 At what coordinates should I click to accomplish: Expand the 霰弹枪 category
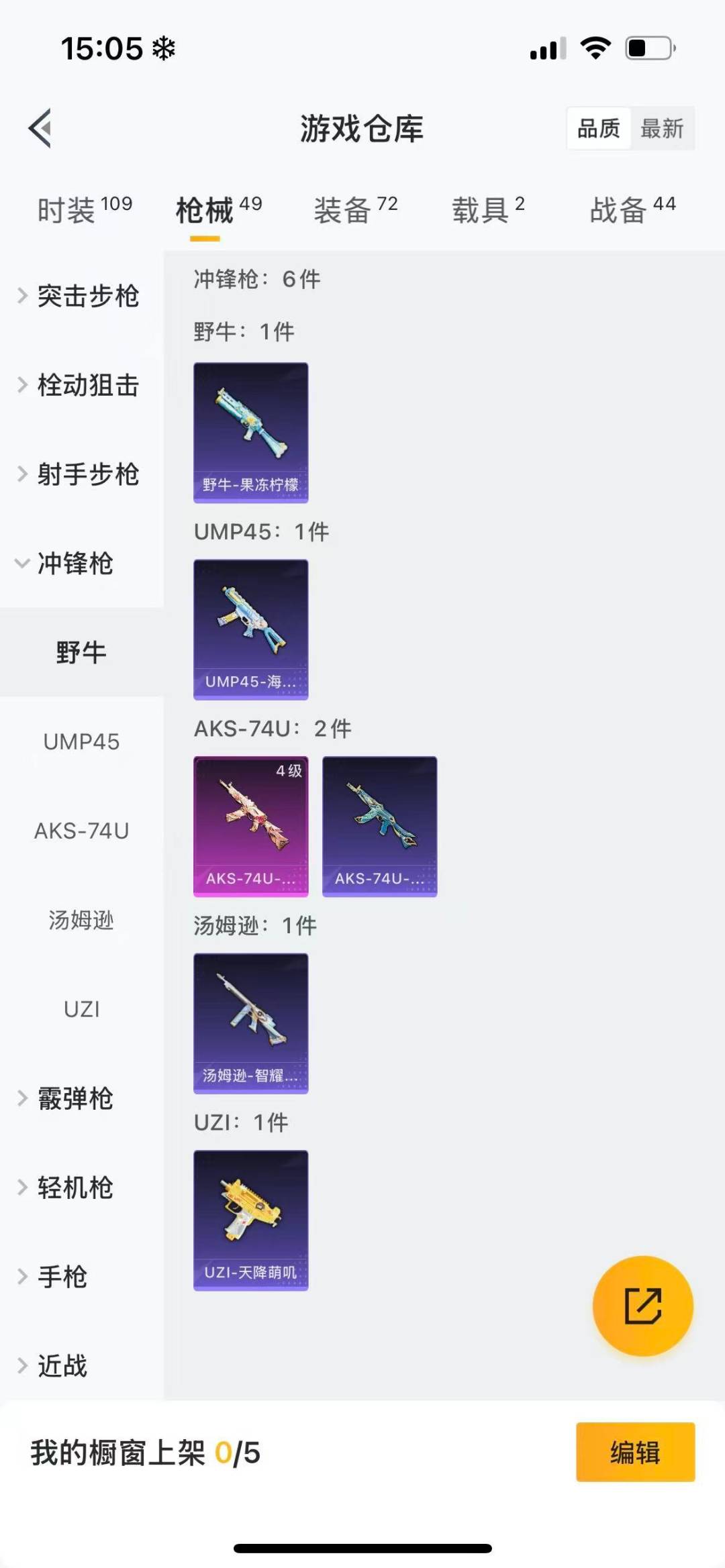click(x=74, y=1098)
